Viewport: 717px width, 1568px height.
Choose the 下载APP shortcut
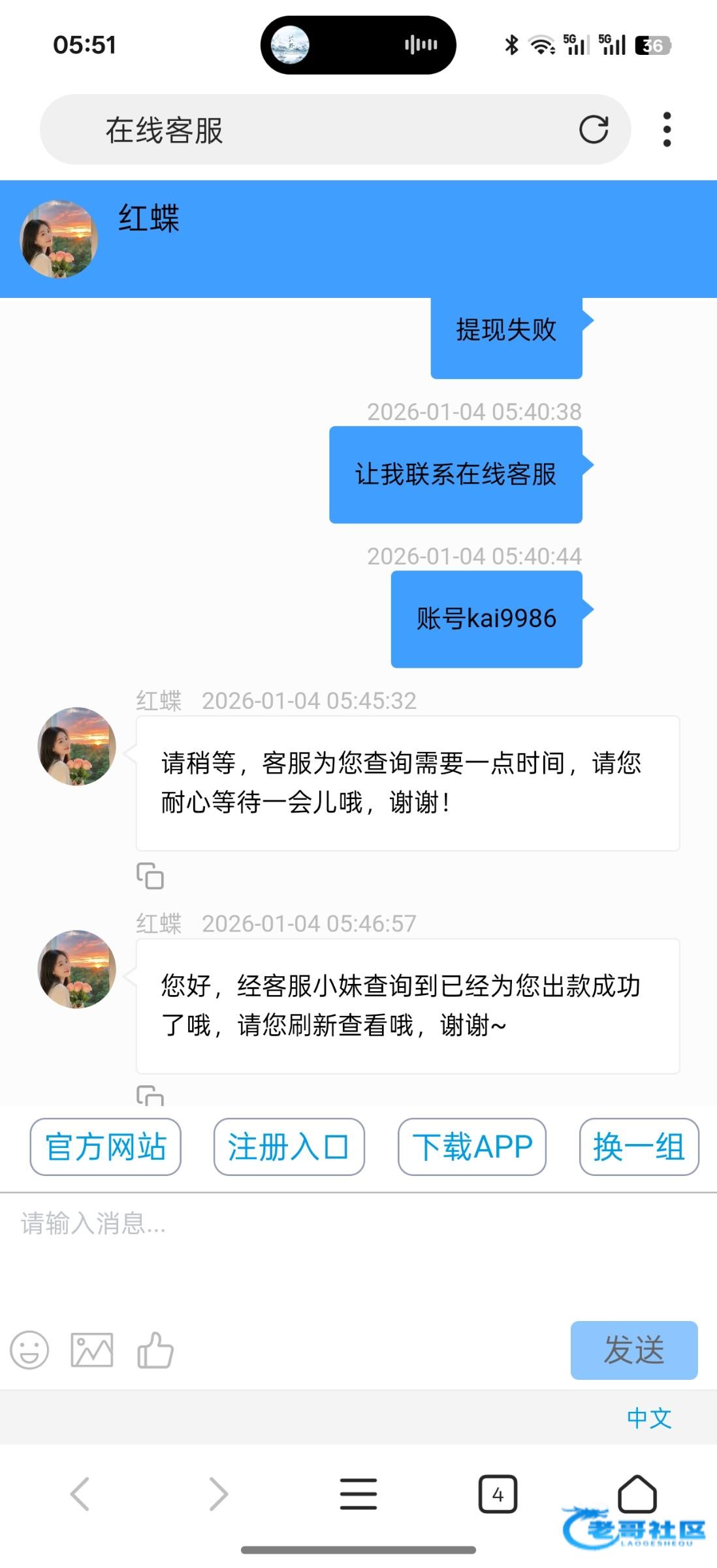471,1147
